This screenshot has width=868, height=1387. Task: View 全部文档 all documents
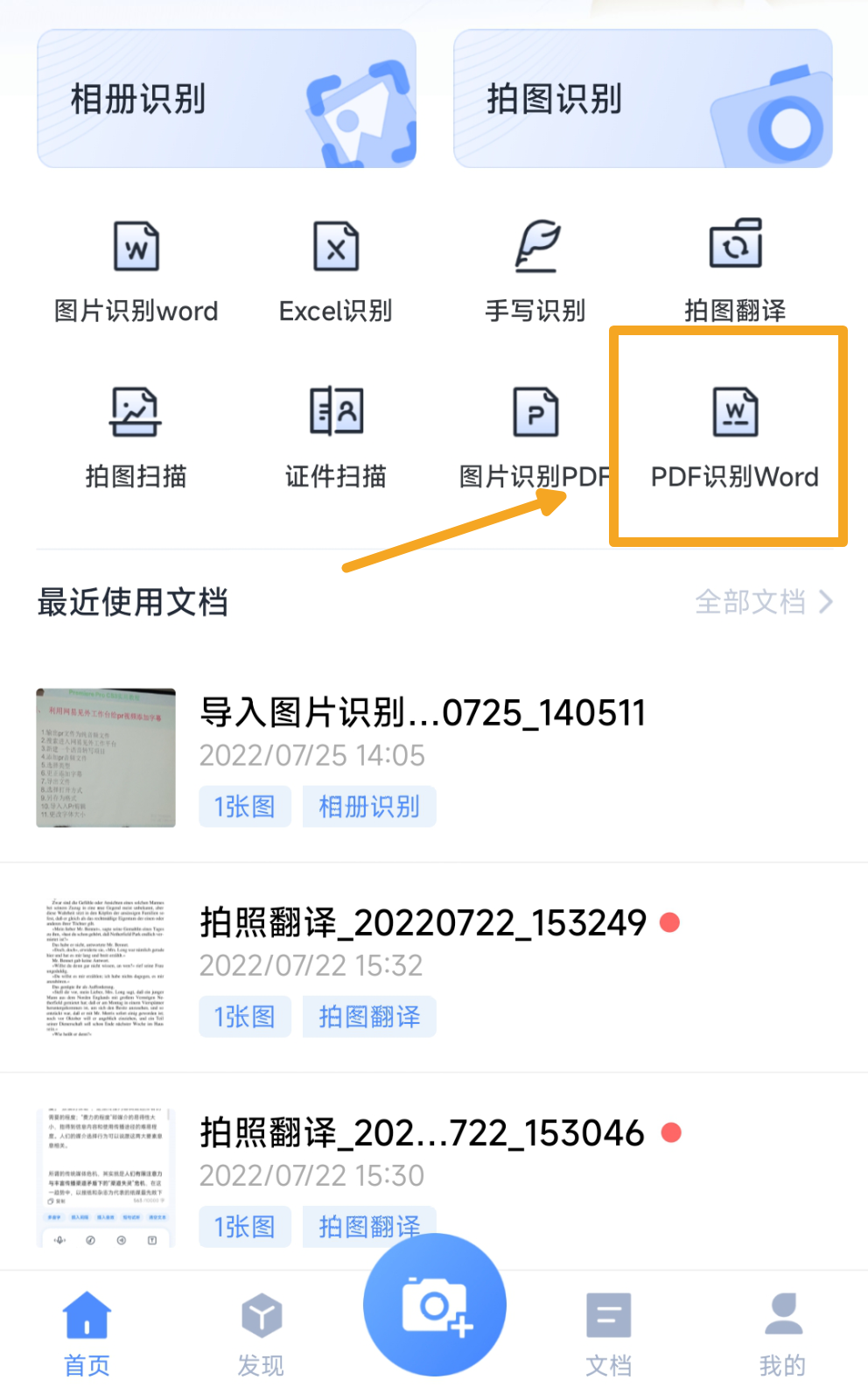pyautogui.click(x=763, y=602)
